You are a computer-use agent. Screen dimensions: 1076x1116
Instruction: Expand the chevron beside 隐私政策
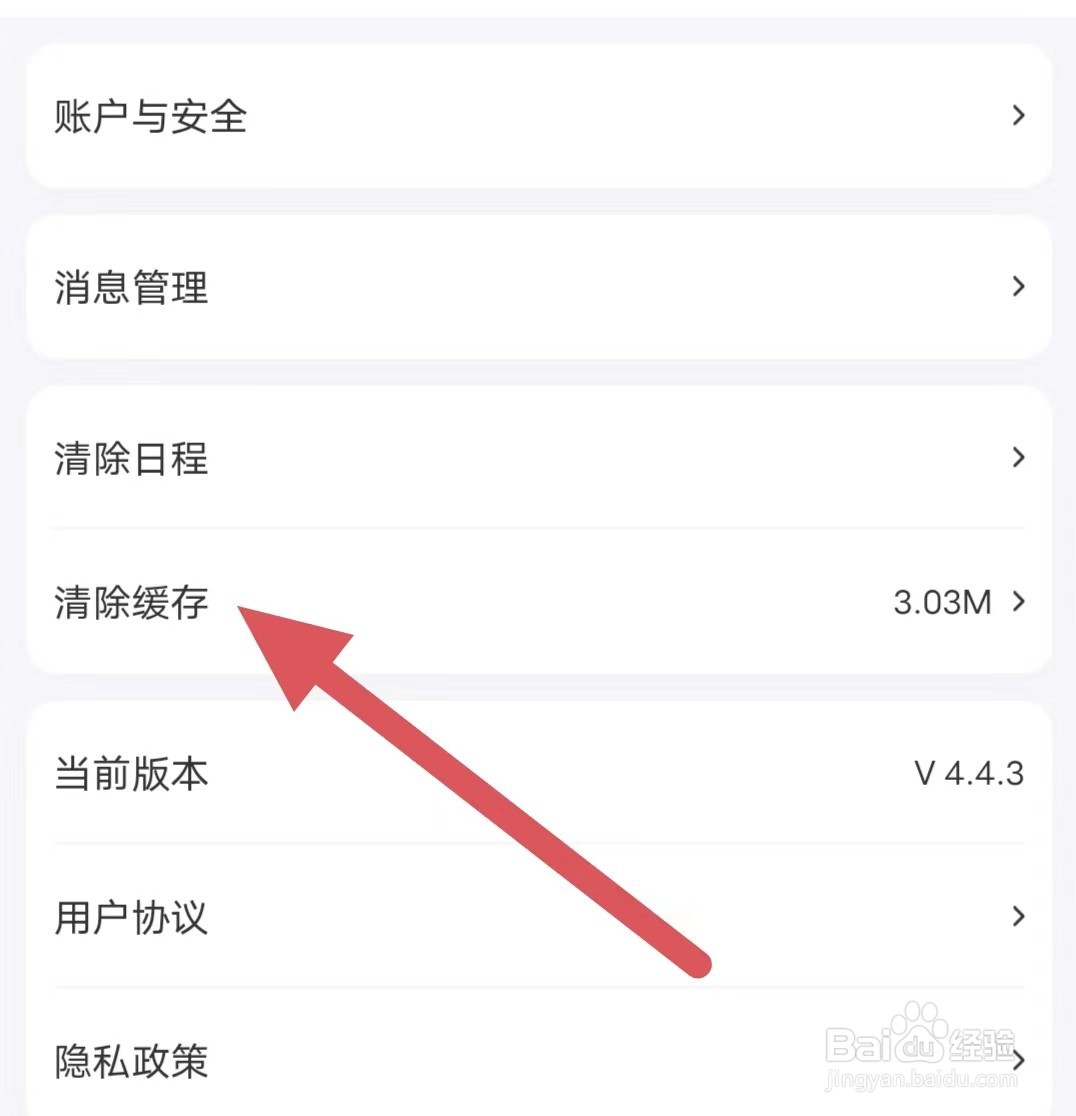[x=1018, y=1060]
